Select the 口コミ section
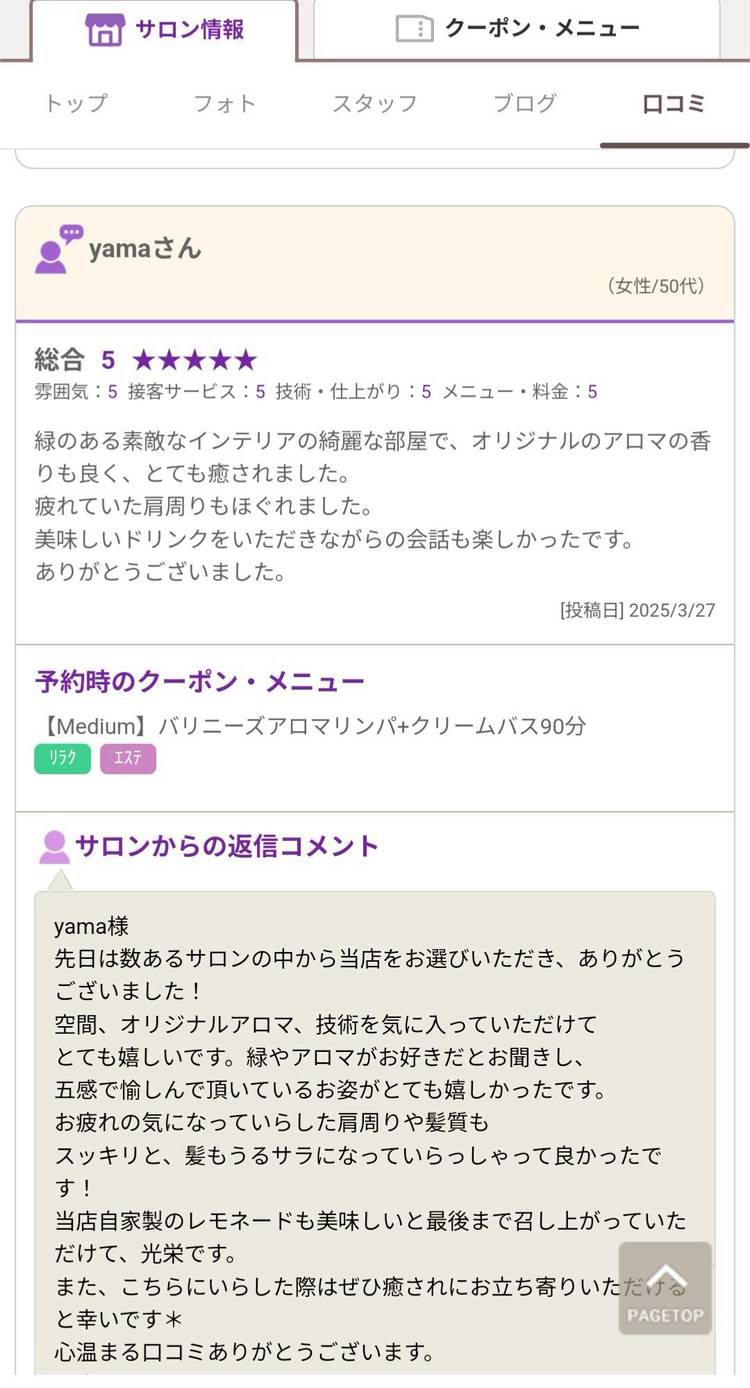This screenshot has width=750, height=1388. point(674,103)
